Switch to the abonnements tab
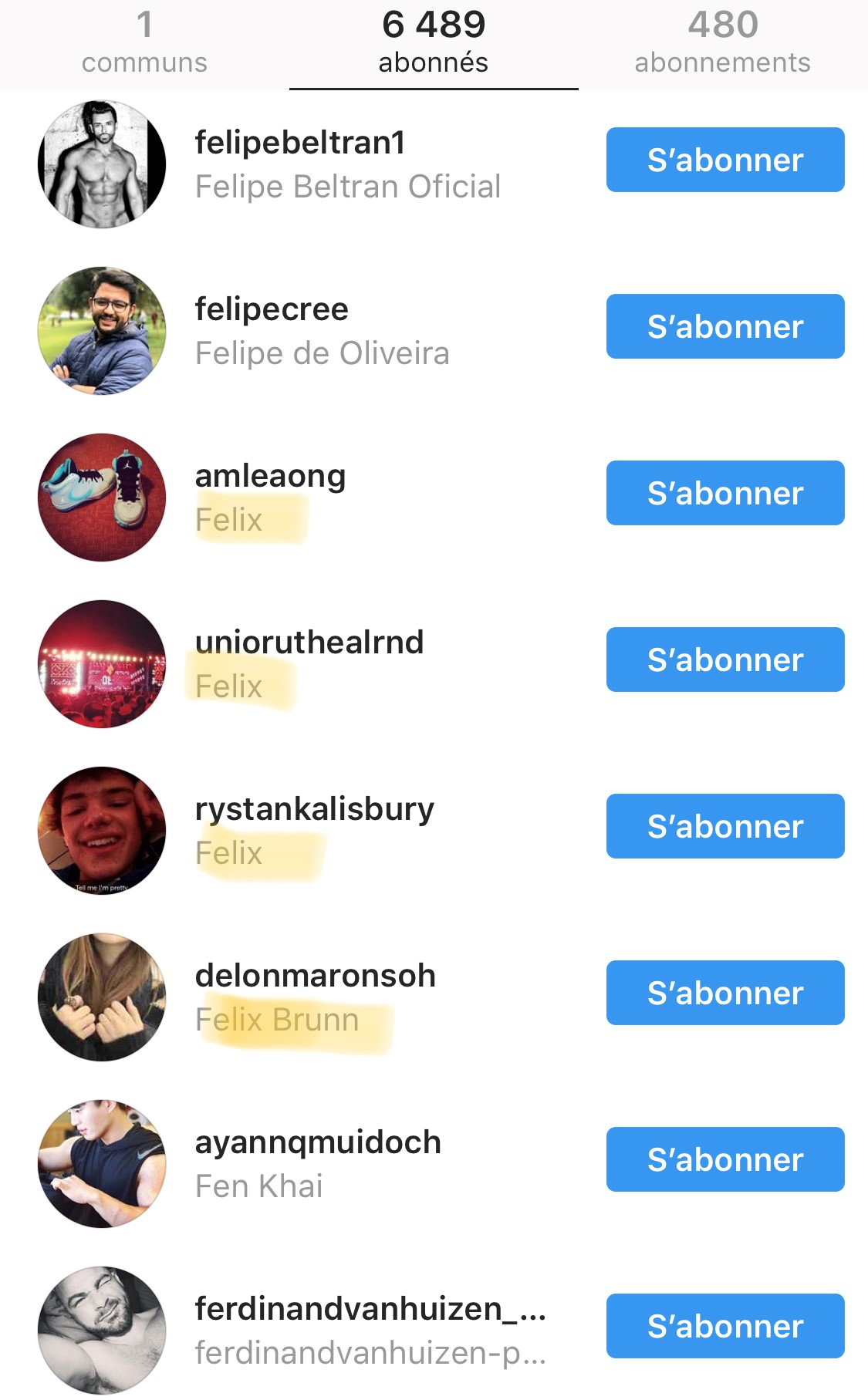This screenshot has width=868, height=1400. pyautogui.click(x=723, y=43)
